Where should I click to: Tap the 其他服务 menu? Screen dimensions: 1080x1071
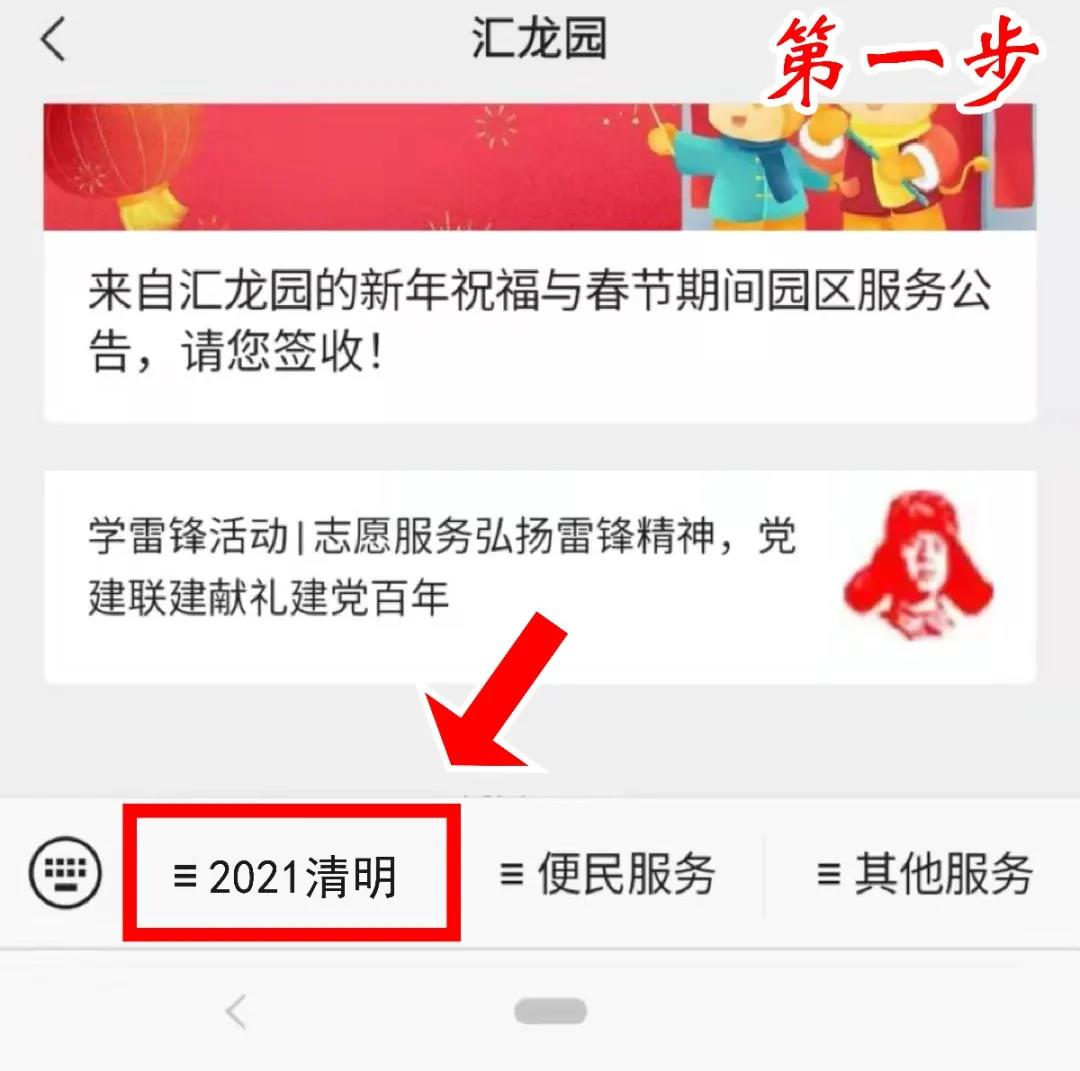coord(924,875)
